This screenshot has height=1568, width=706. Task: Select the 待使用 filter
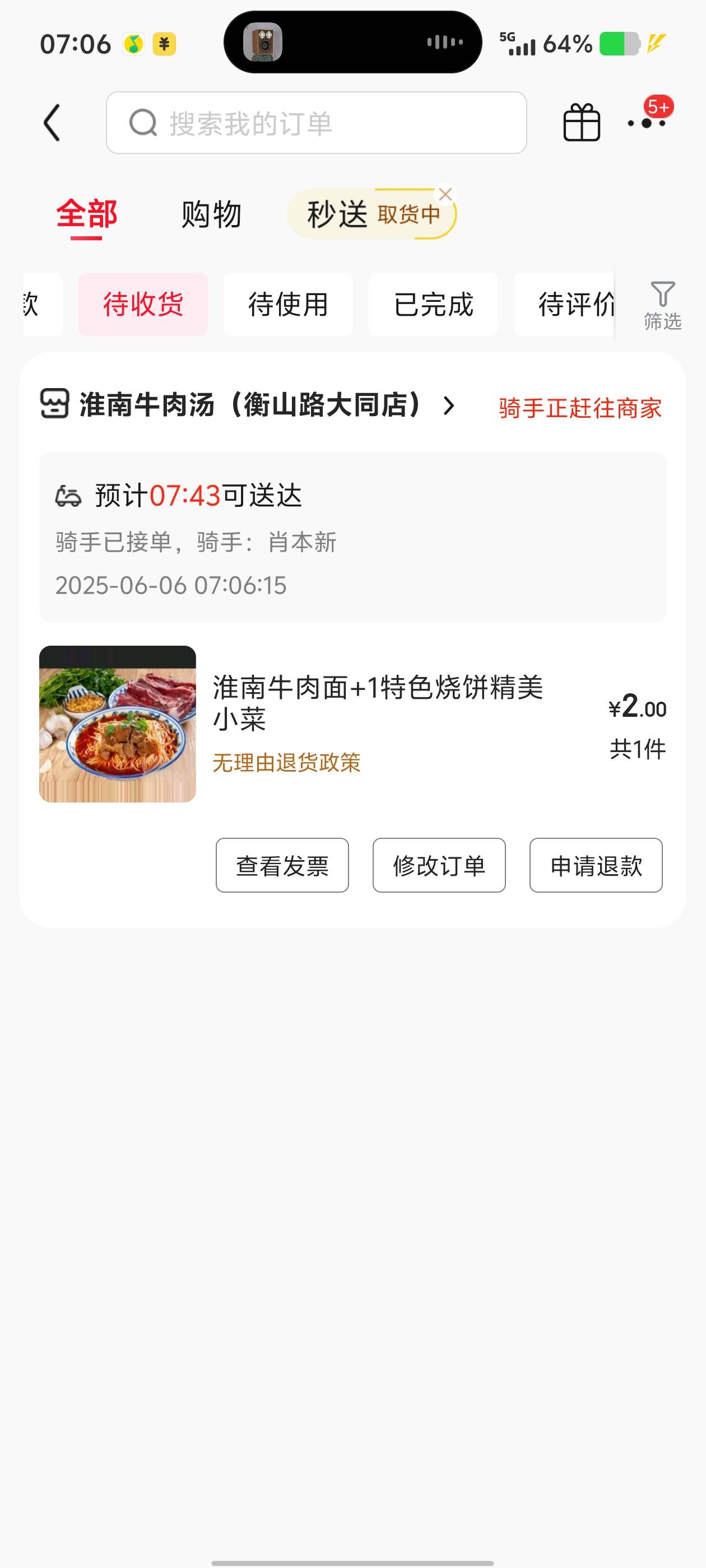coord(288,304)
